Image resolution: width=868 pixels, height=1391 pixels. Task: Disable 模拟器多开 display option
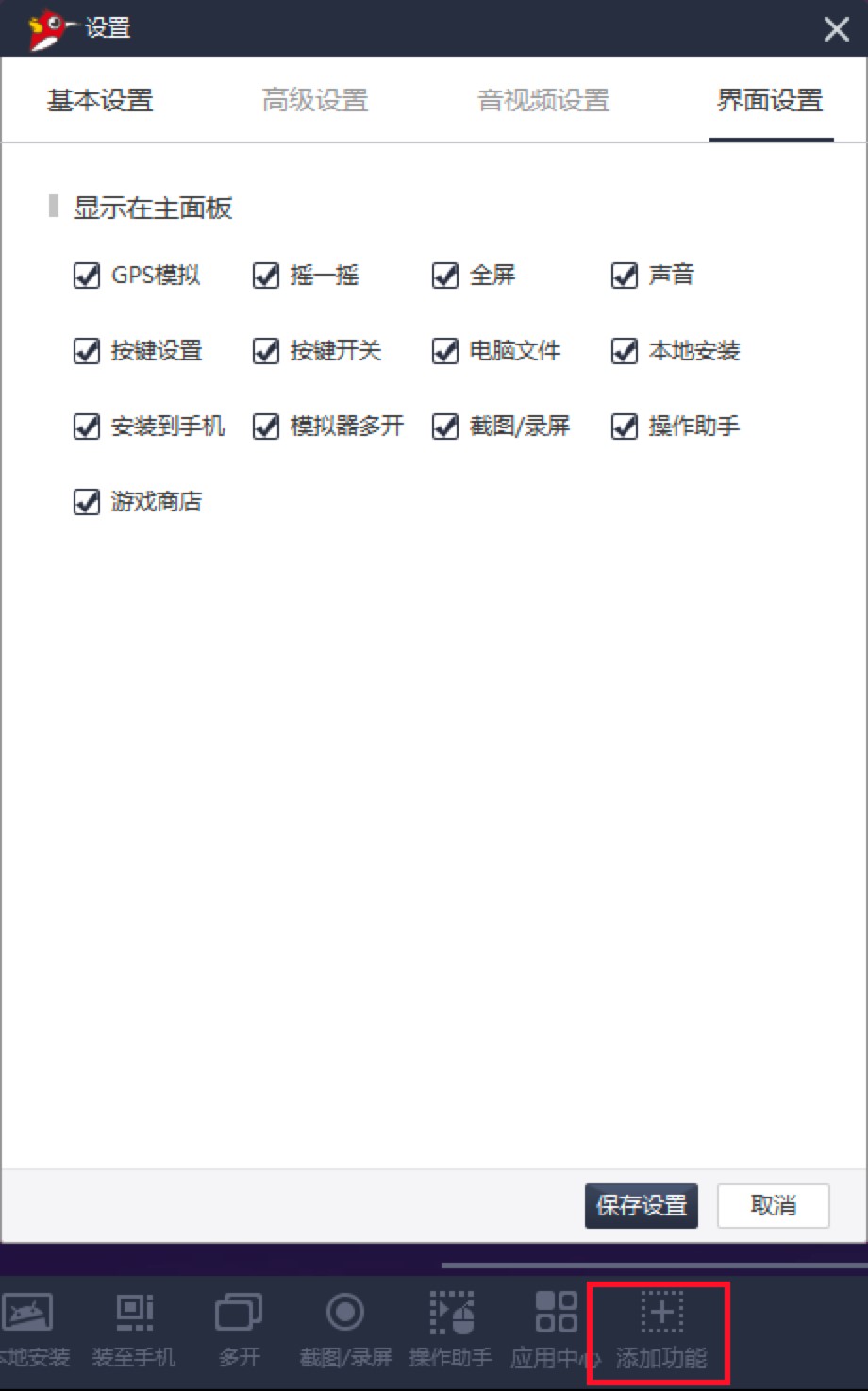(265, 427)
